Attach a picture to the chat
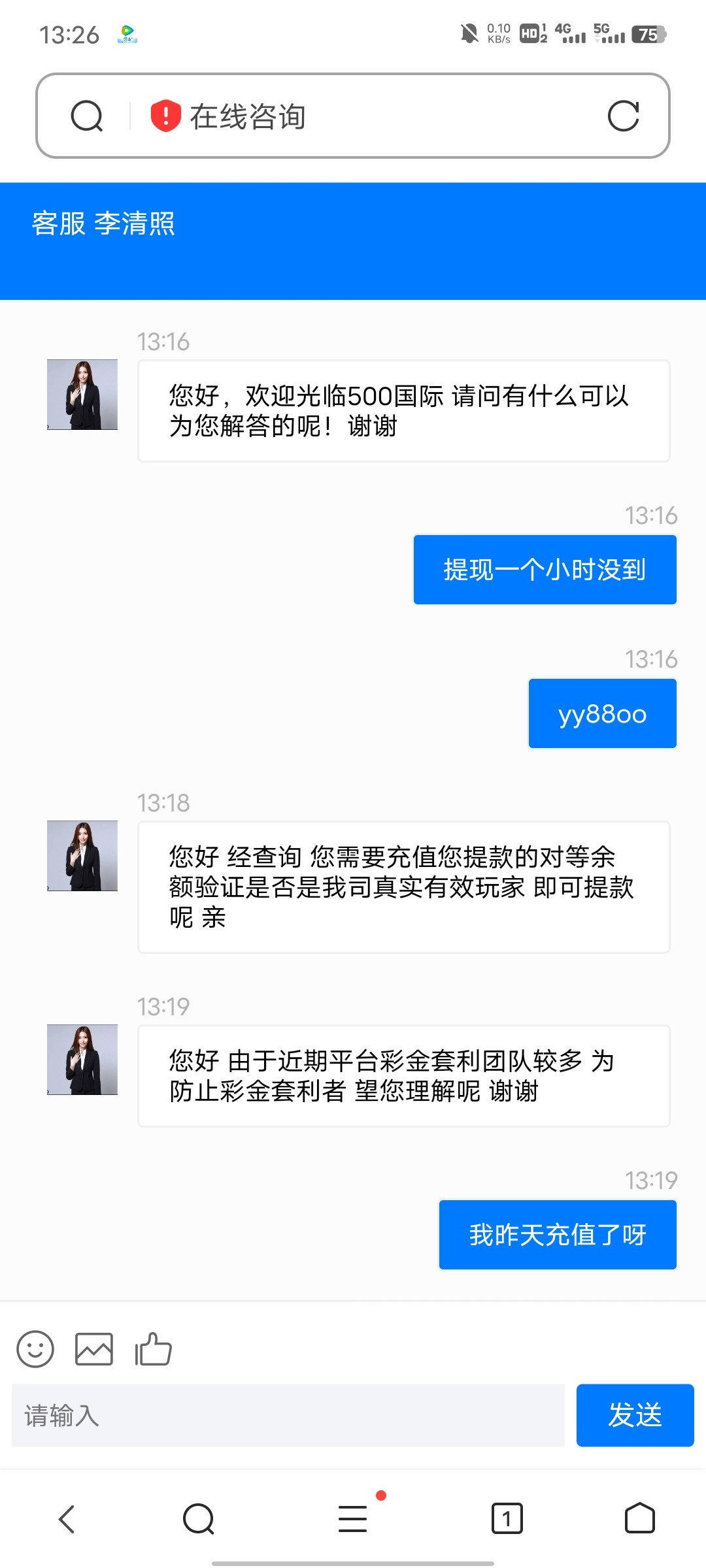706x1568 pixels. coord(94,1349)
